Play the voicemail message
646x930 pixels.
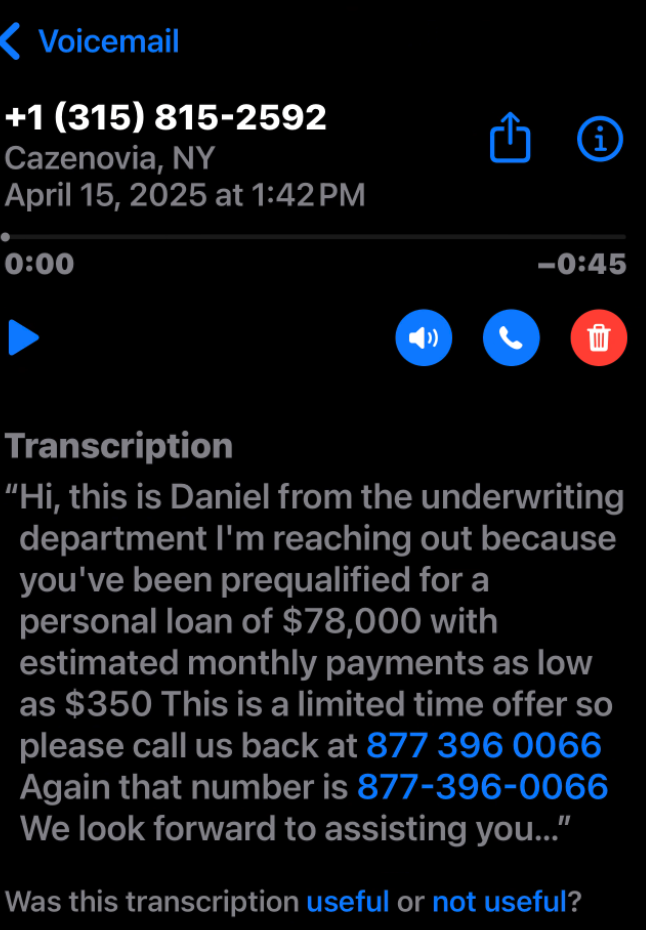tap(23, 338)
